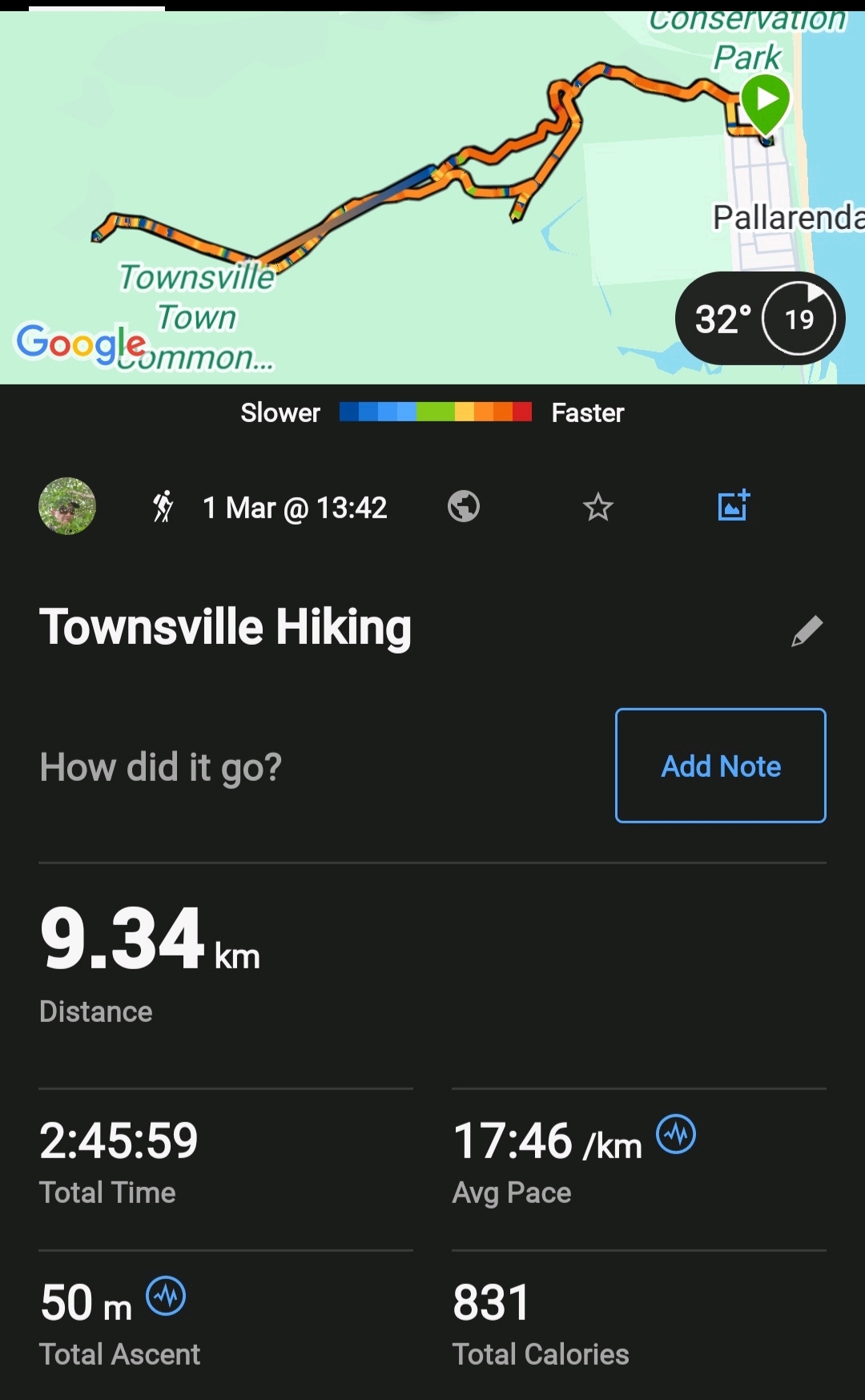Tap Add Note button

[x=720, y=766]
